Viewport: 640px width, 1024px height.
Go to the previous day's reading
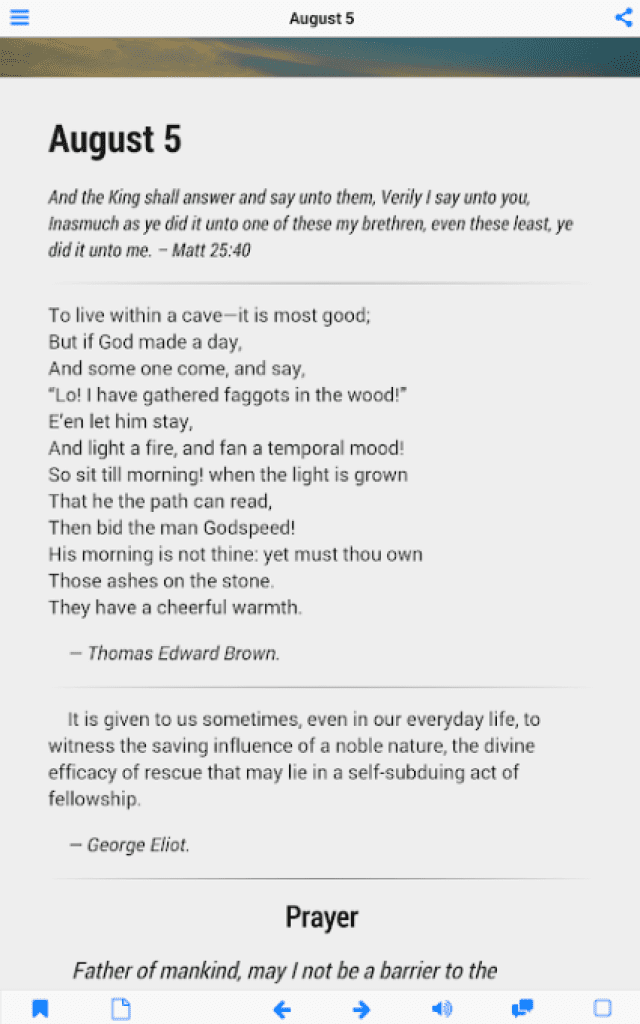point(282,1008)
